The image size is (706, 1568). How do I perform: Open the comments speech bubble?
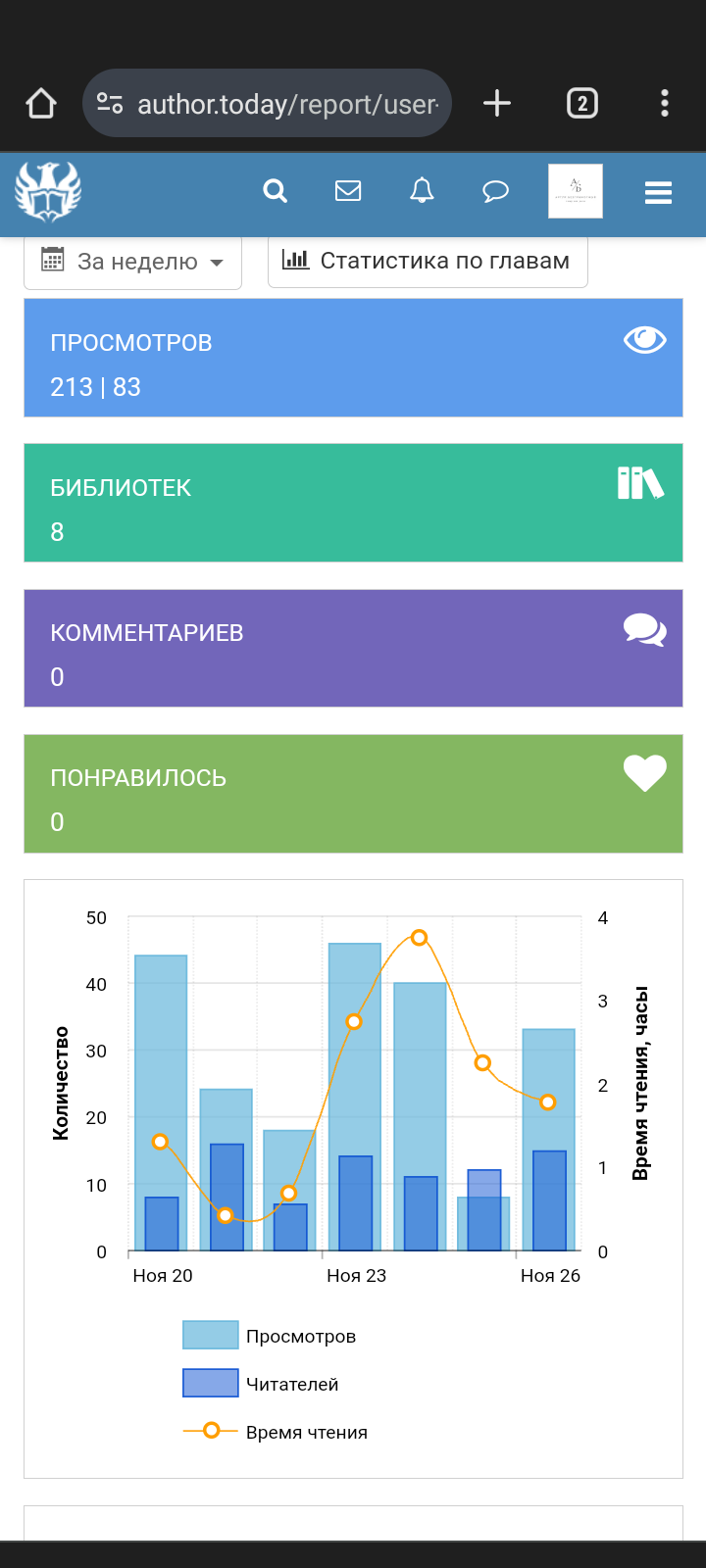(496, 191)
